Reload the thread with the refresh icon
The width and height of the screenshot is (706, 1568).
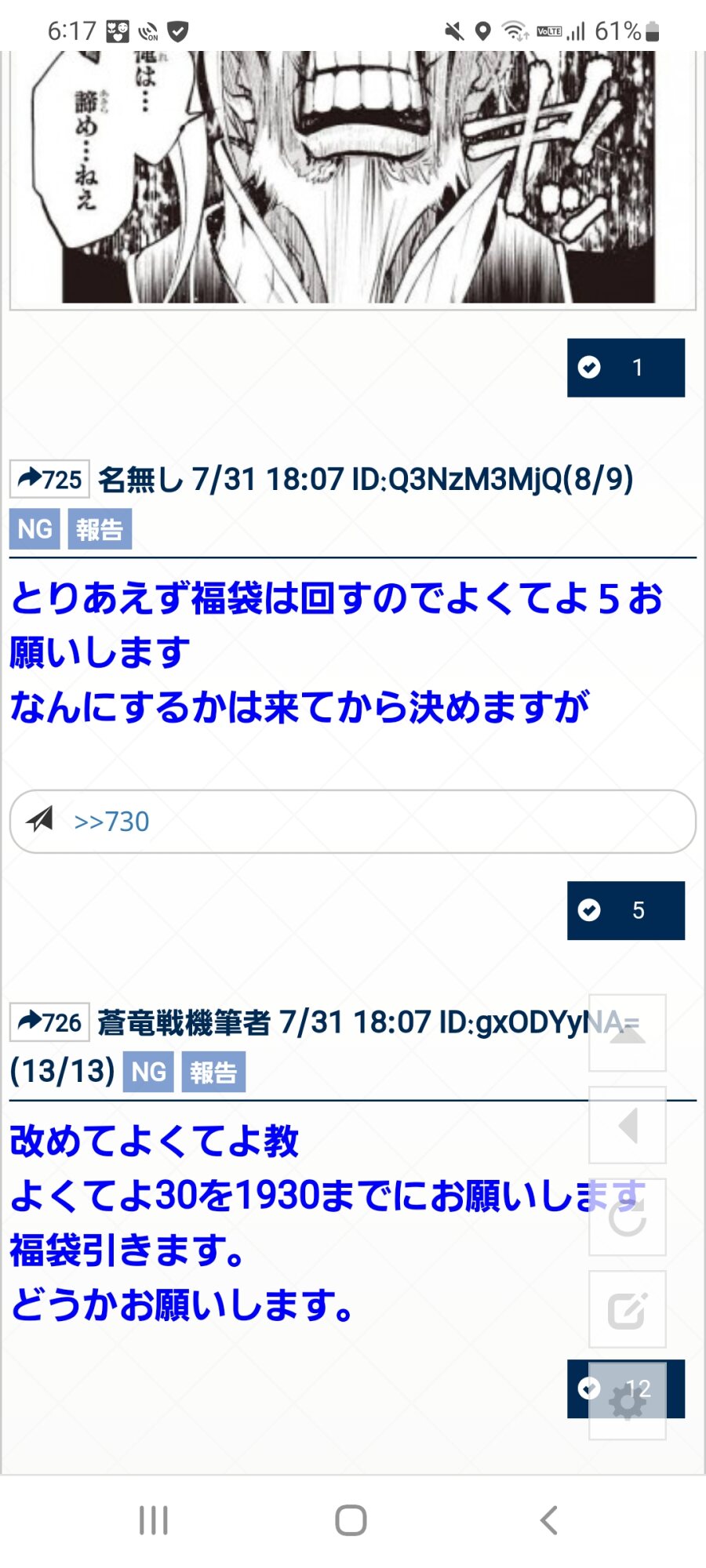point(628,1218)
